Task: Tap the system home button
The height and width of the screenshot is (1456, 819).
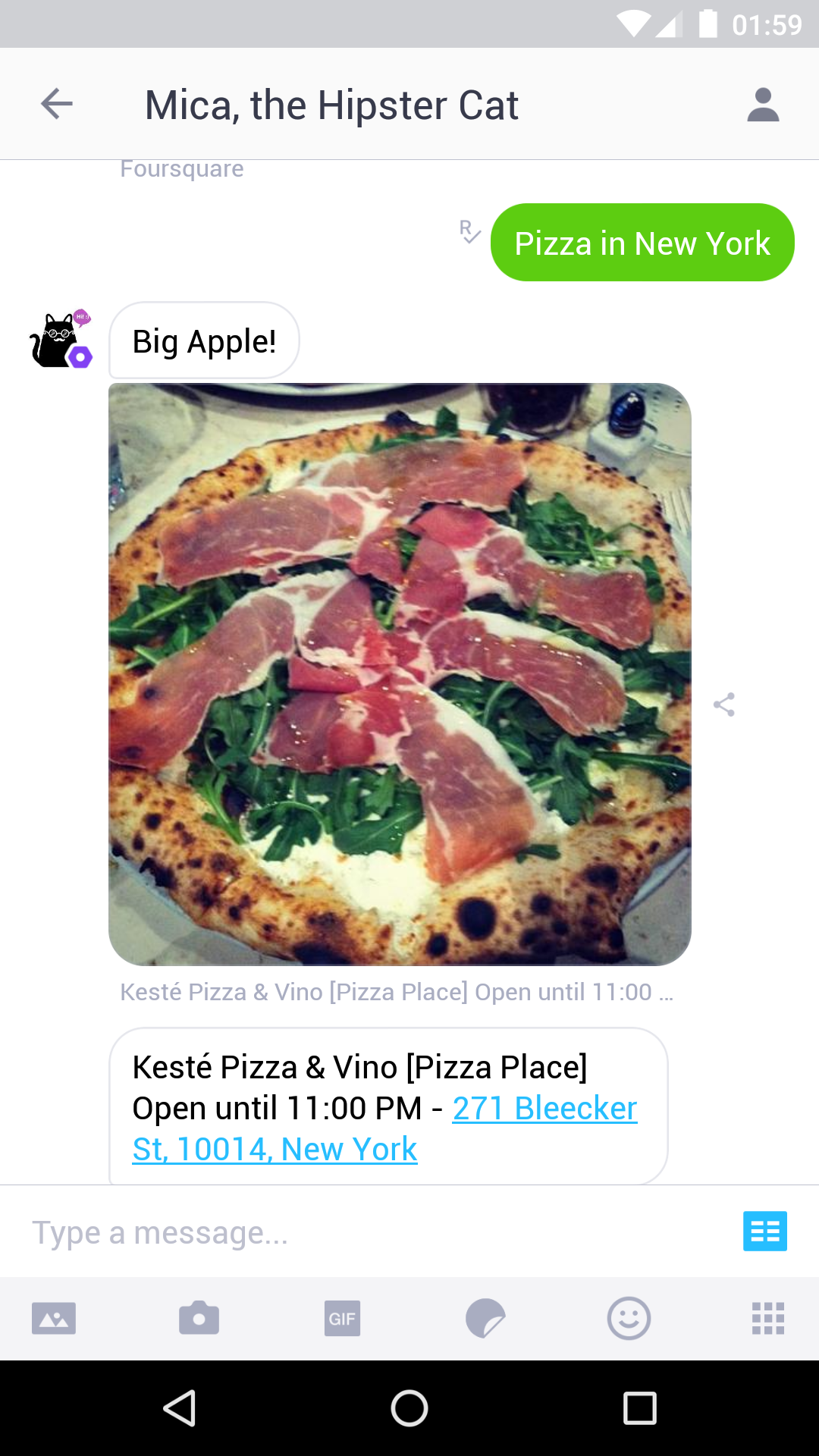Action: (x=409, y=1408)
